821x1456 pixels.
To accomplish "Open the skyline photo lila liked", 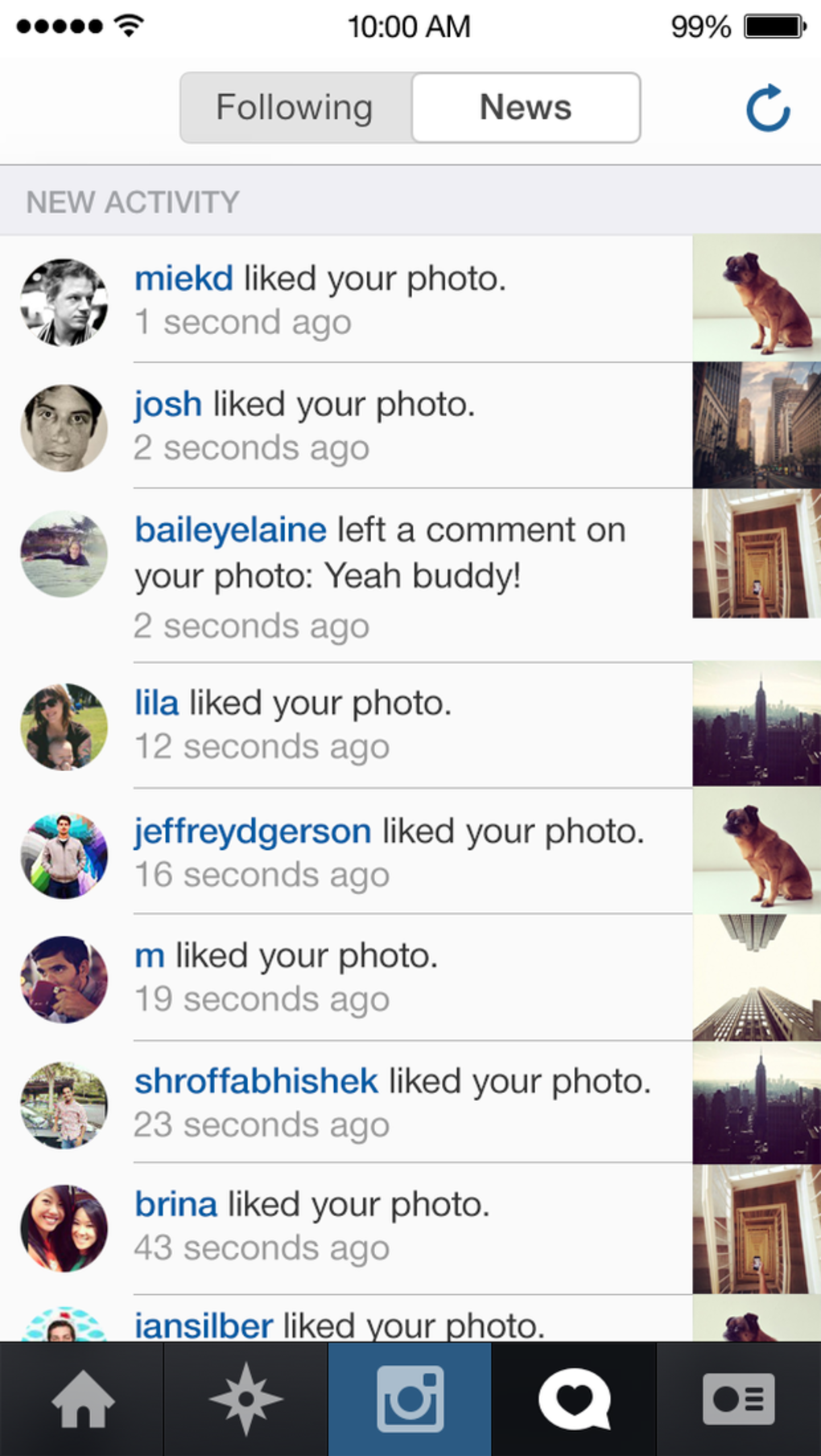I will tap(757, 724).
